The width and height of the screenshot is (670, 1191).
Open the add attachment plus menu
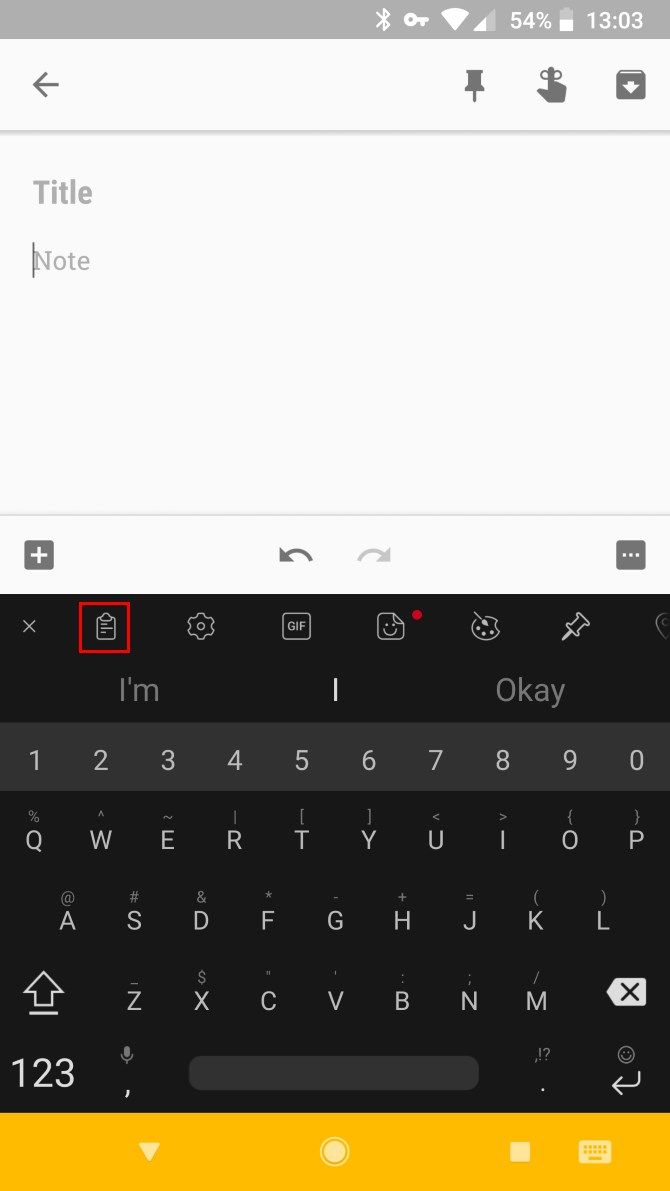tap(39, 555)
